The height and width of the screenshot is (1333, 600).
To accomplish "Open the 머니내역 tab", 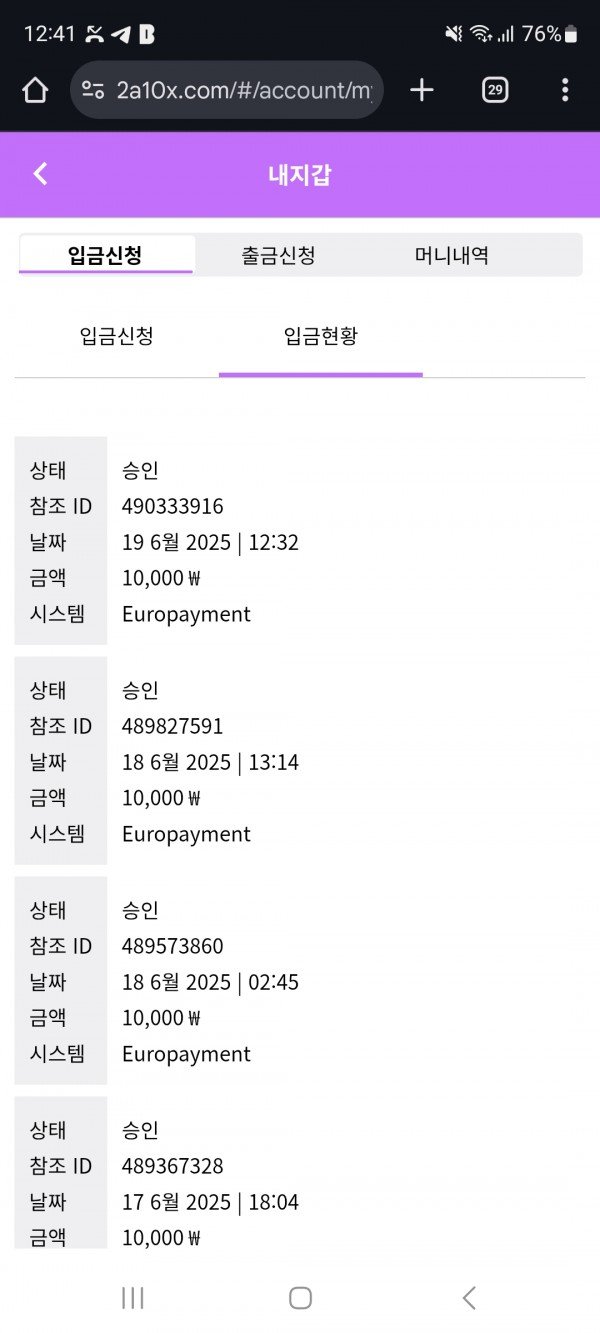I will tap(452, 255).
